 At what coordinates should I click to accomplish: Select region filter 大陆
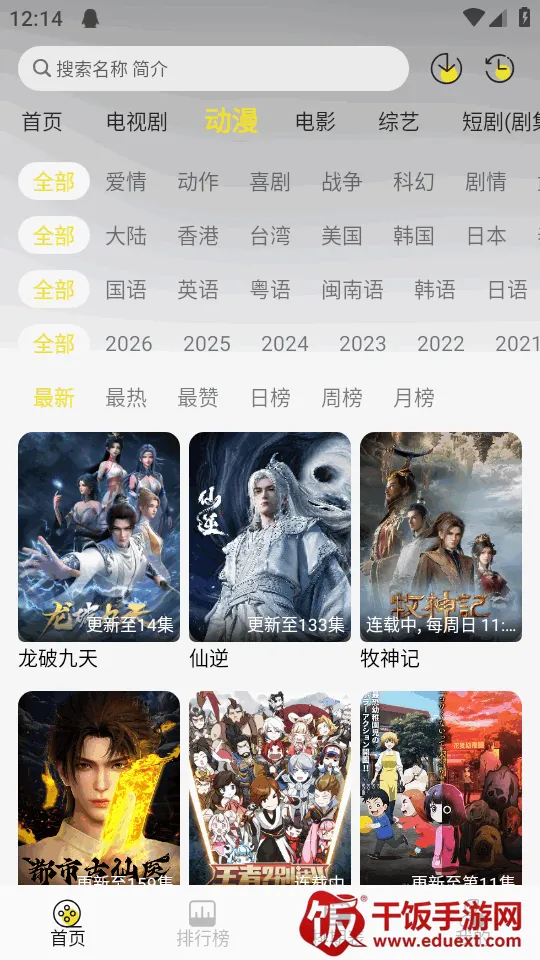point(126,236)
